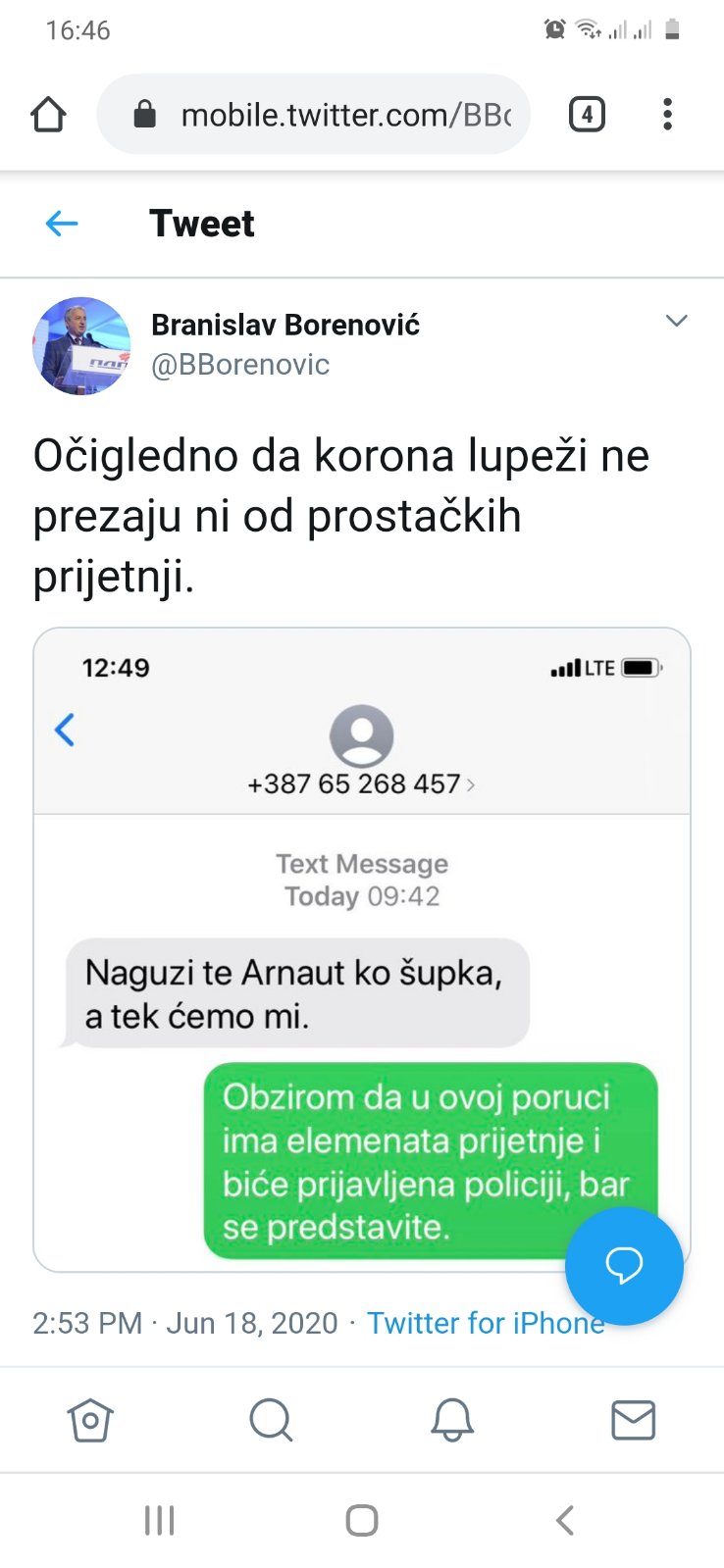Open the Notifications bell tab
The width and height of the screenshot is (724, 1568).
pyautogui.click(x=452, y=1419)
